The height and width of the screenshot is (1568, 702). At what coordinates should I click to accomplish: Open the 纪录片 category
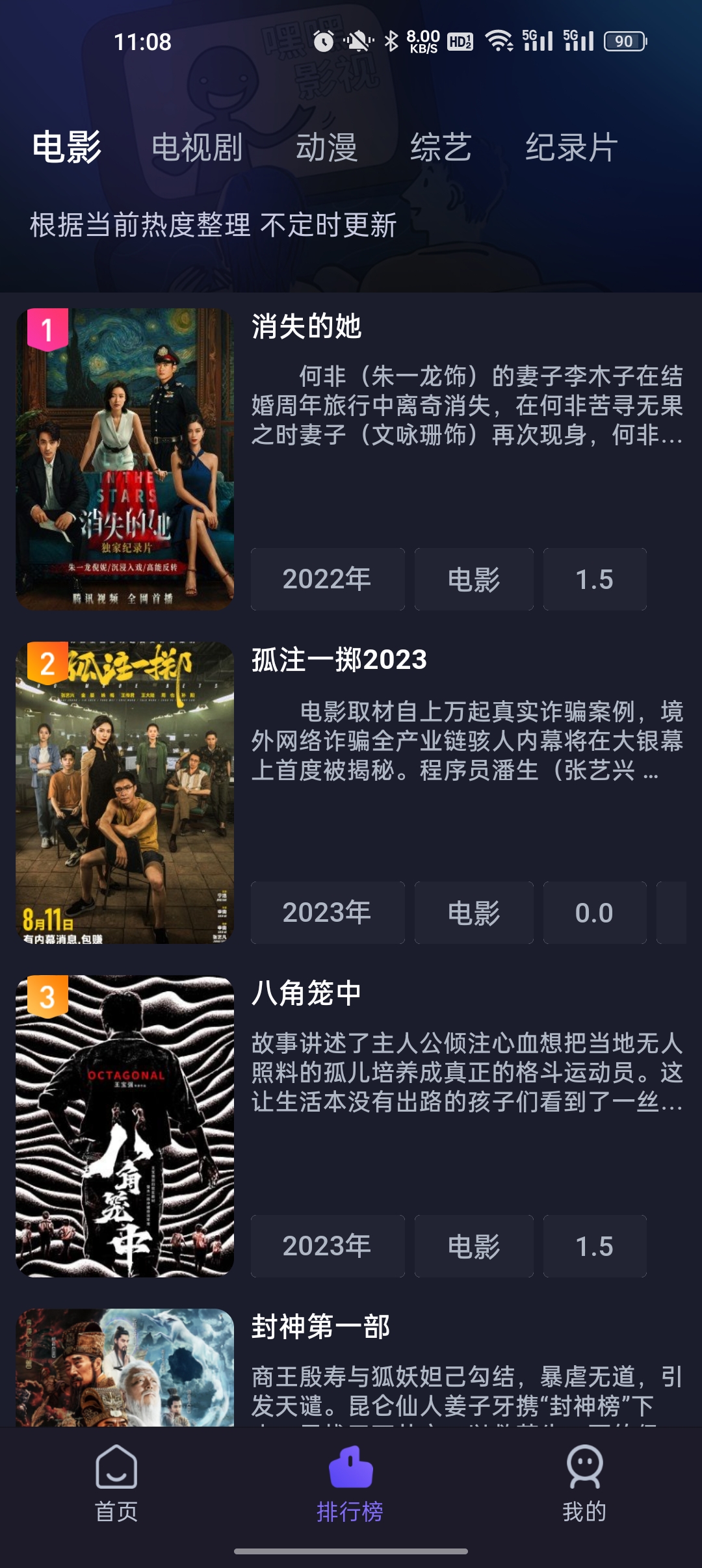[571, 148]
